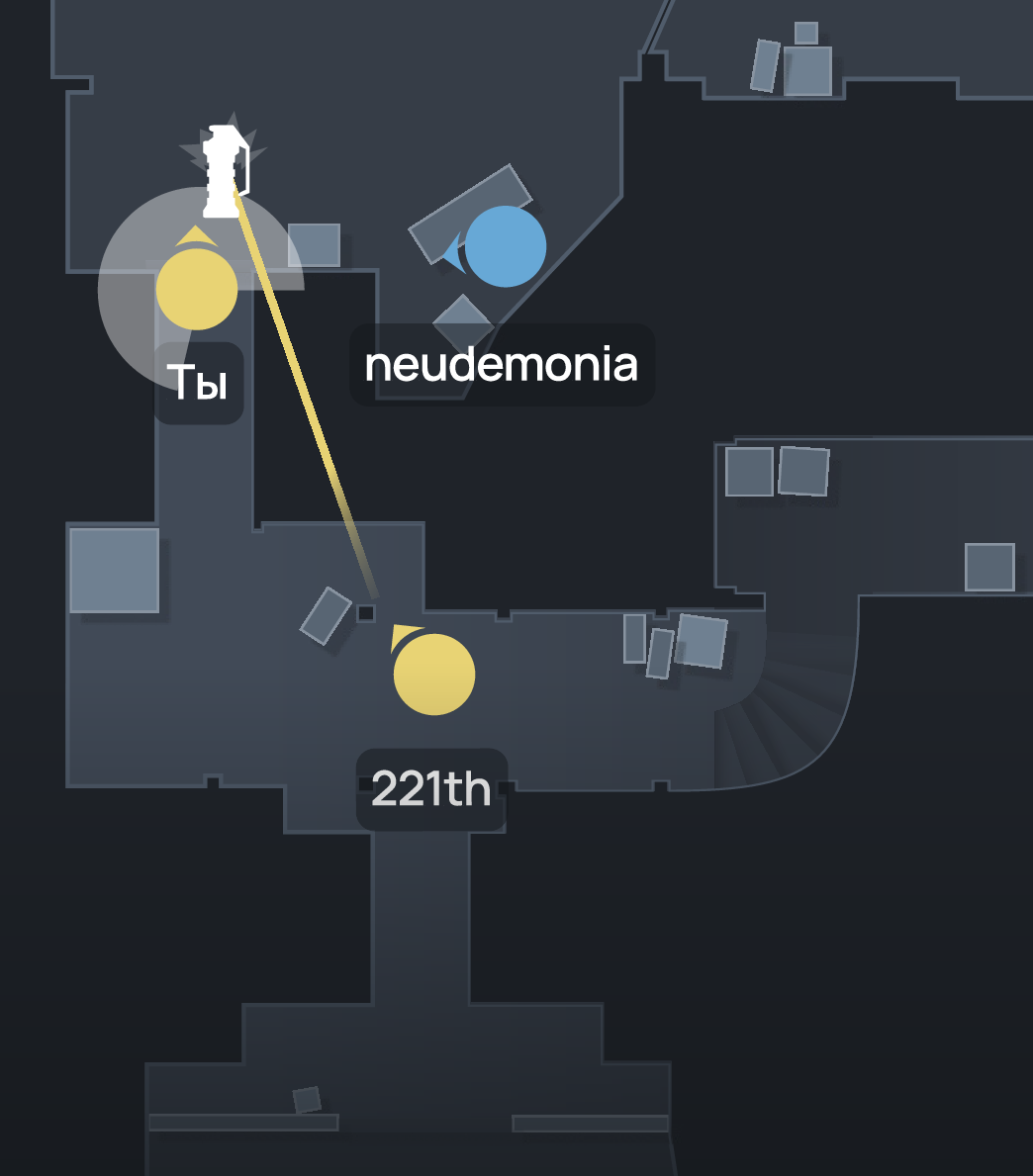1033x1176 pixels.
Task: Select the yellow player marker 221th
Action: (x=434, y=675)
